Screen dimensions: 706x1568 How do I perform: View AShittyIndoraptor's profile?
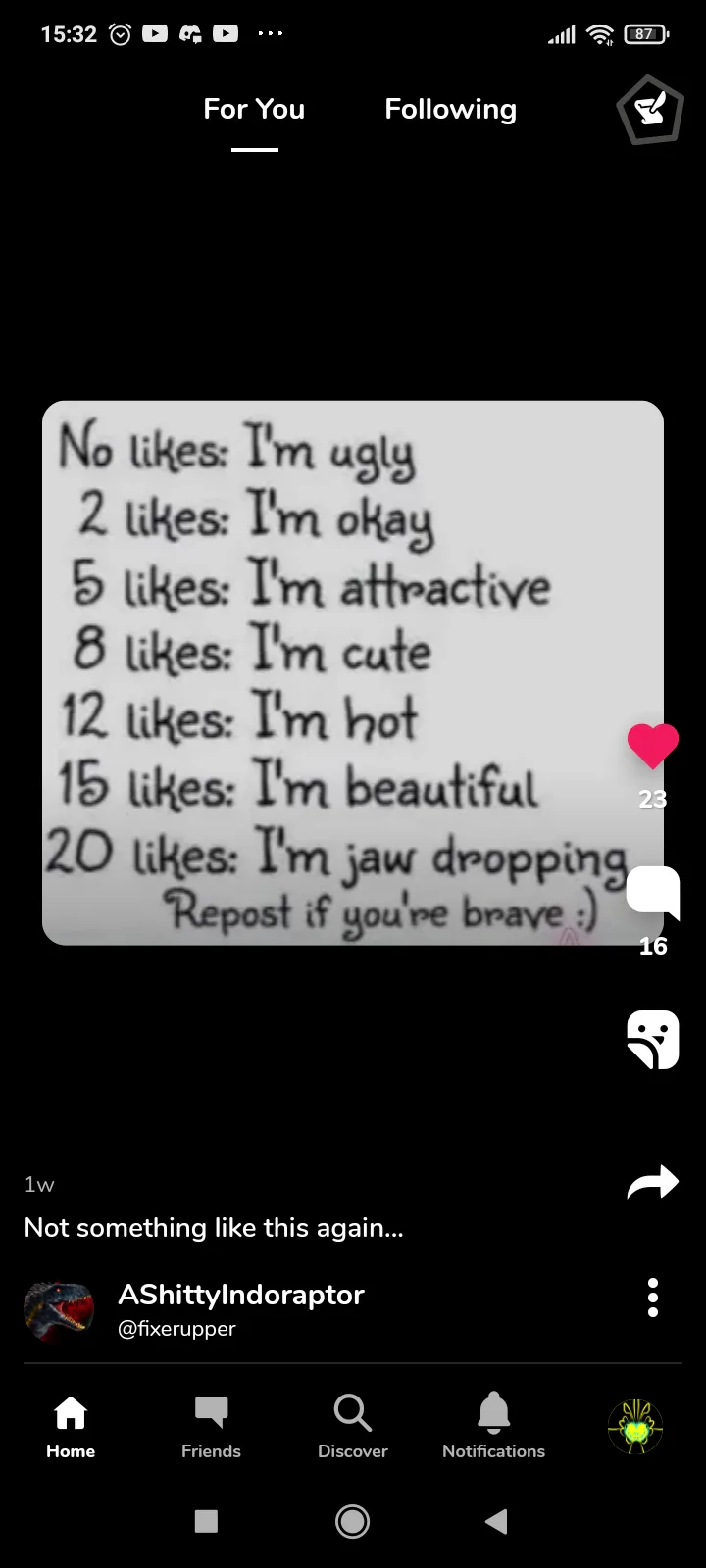pyautogui.click(x=240, y=1295)
